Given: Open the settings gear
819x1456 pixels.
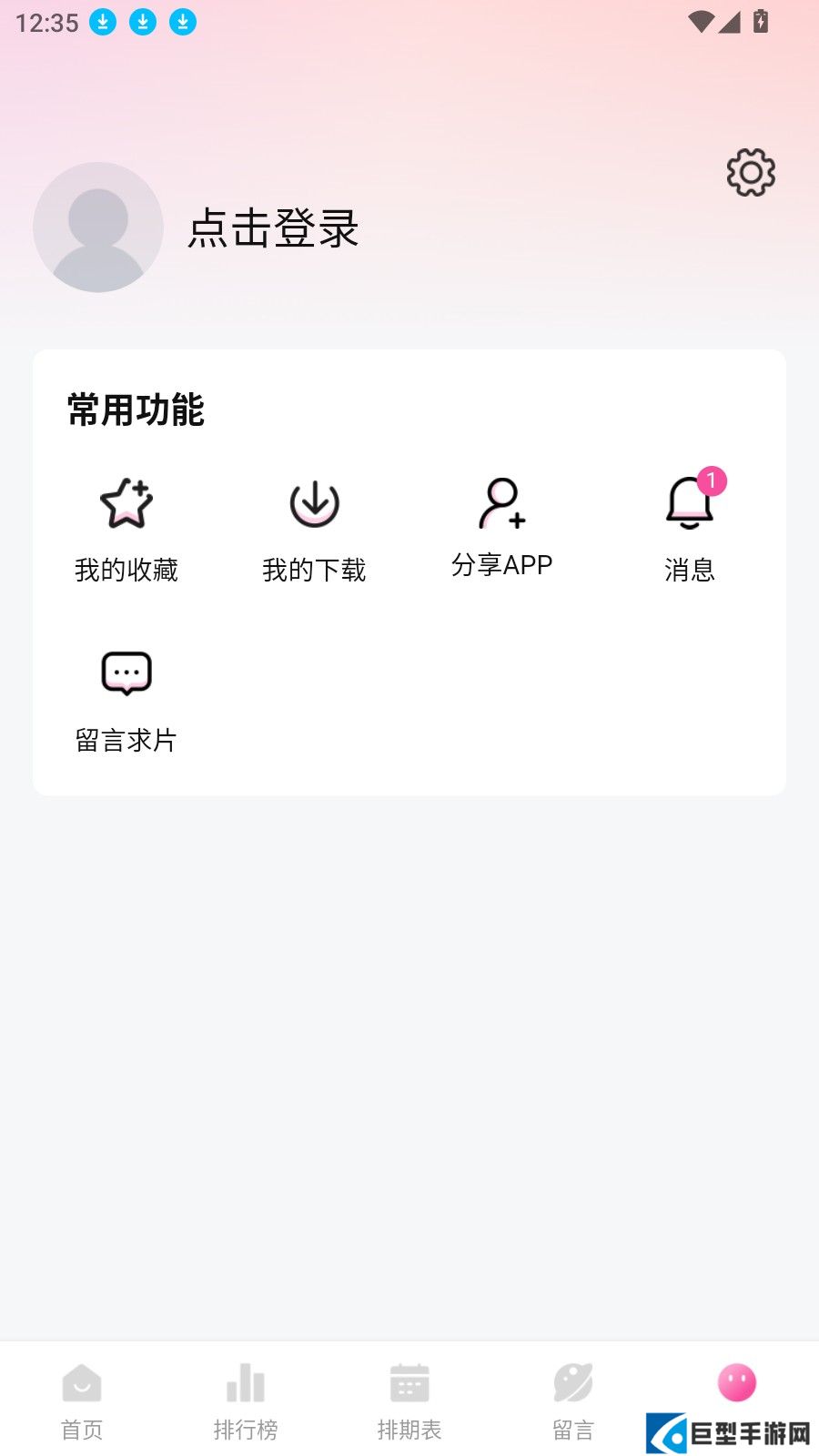Looking at the screenshot, I should tap(751, 172).
